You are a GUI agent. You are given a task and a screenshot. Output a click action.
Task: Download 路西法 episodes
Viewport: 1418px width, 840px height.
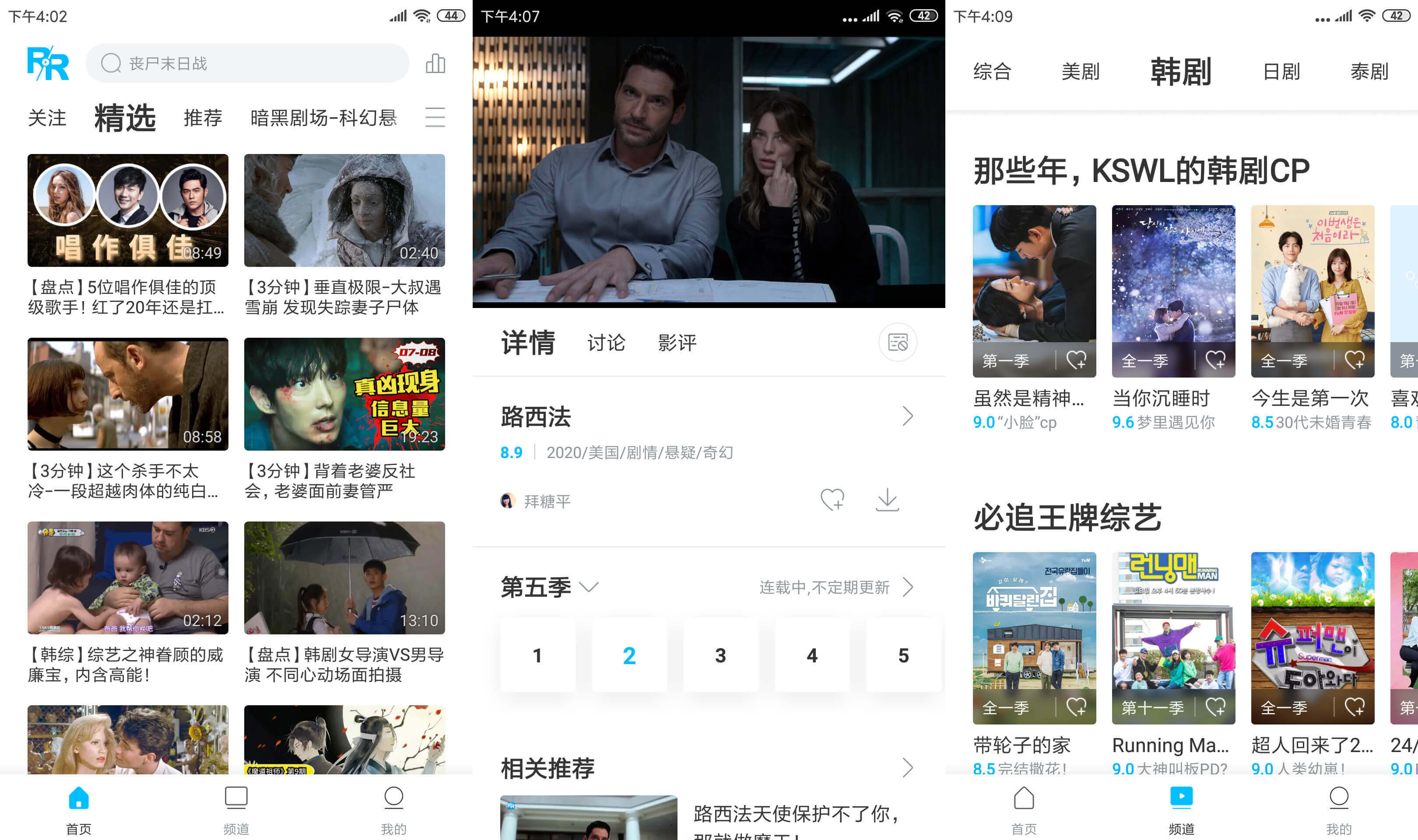click(887, 499)
